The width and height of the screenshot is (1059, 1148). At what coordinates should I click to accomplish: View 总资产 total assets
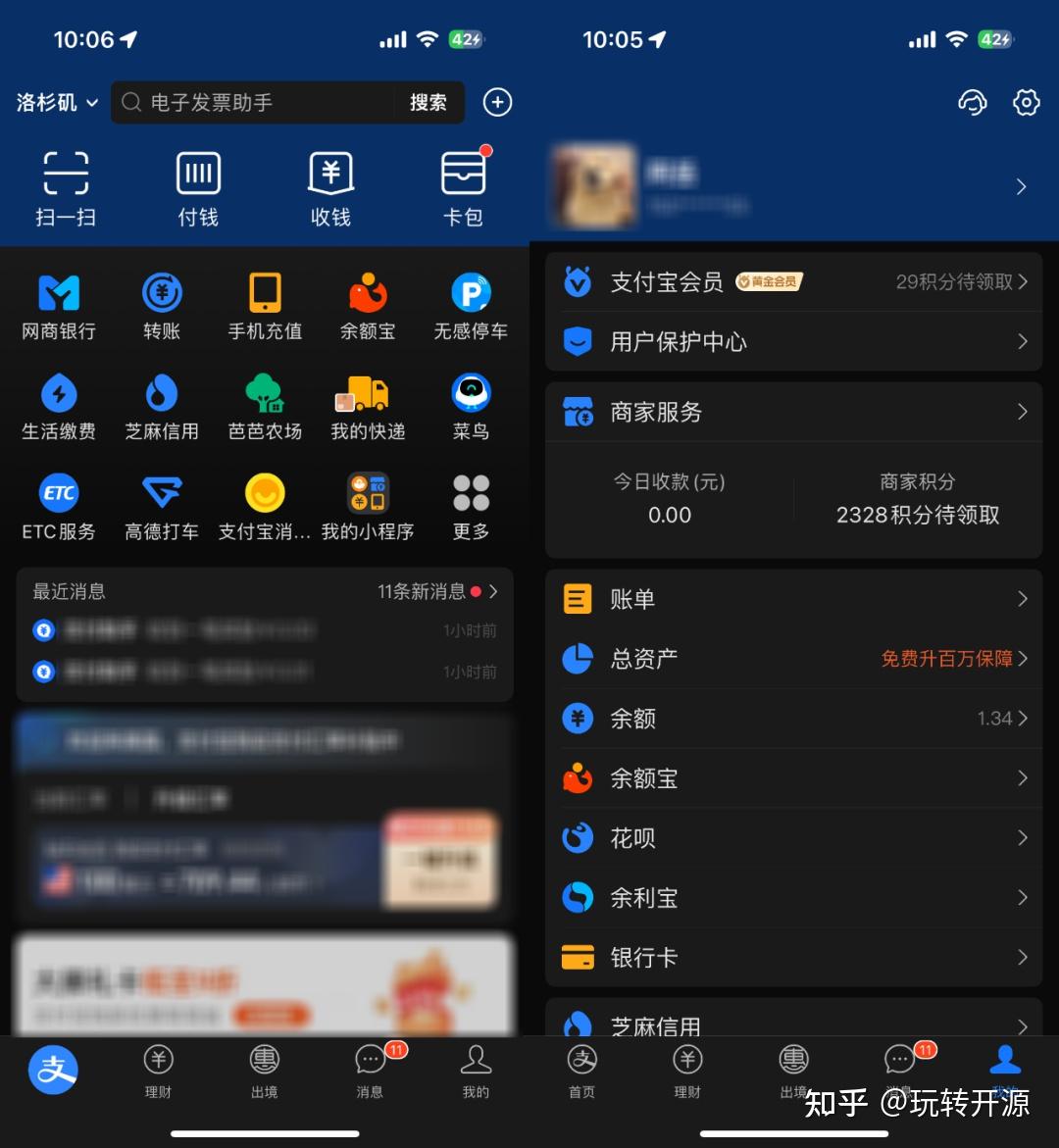click(793, 659)
